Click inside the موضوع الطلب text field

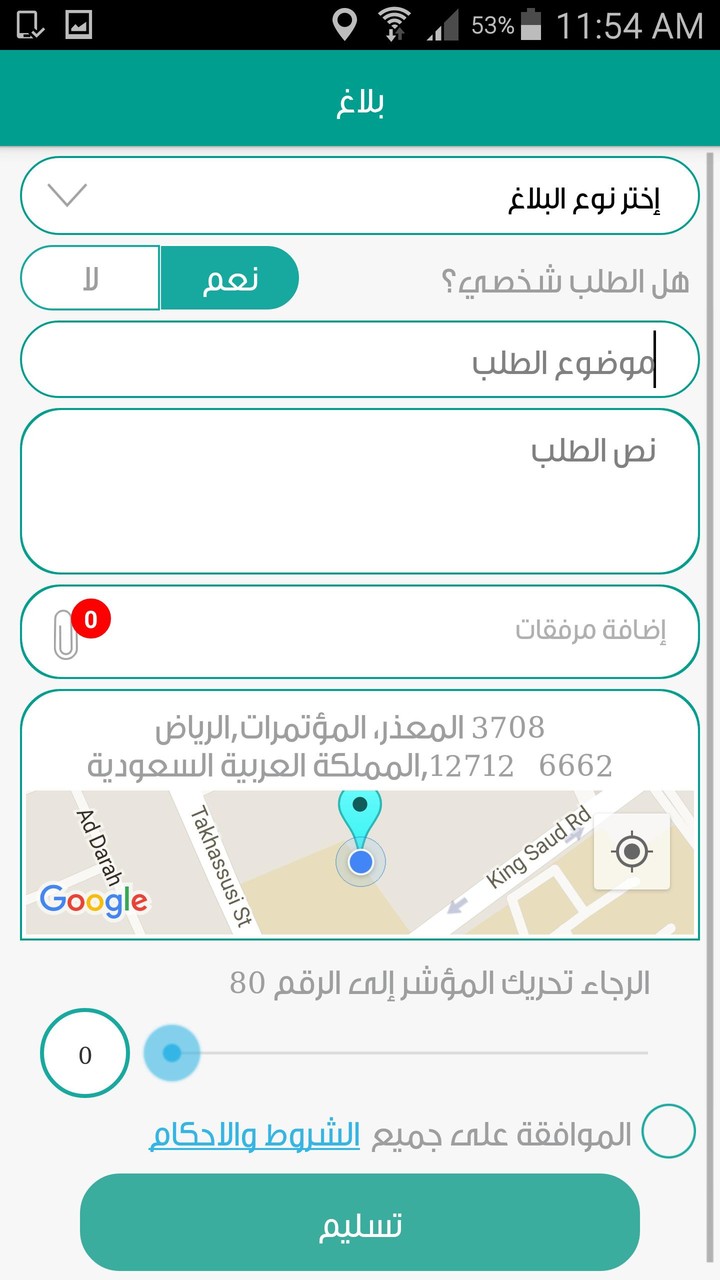coord(360,360)
